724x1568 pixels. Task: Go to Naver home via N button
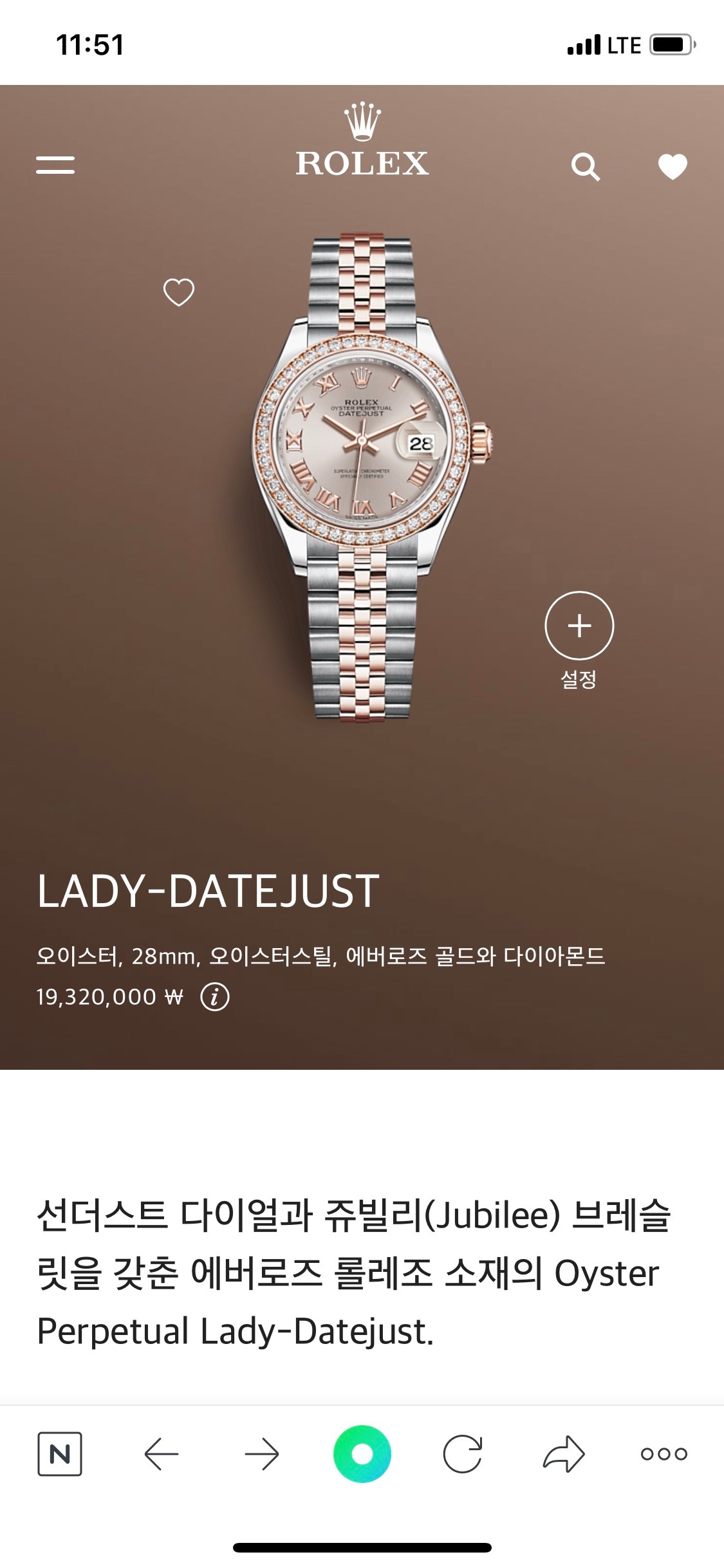coord(60,1453)
